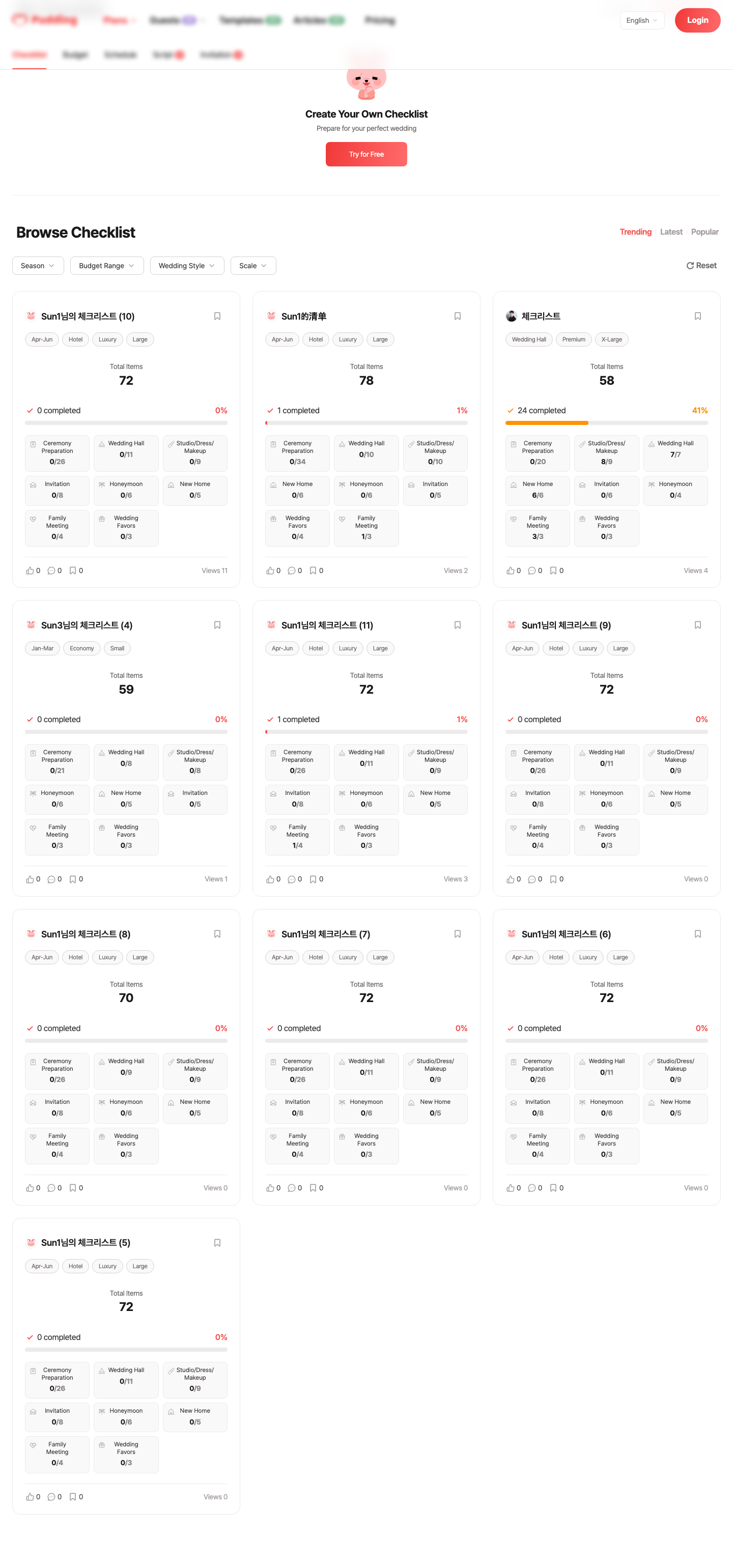Reset all checklist filters
The height and width of the screenshot is (1568, 733).
point(701,265)
